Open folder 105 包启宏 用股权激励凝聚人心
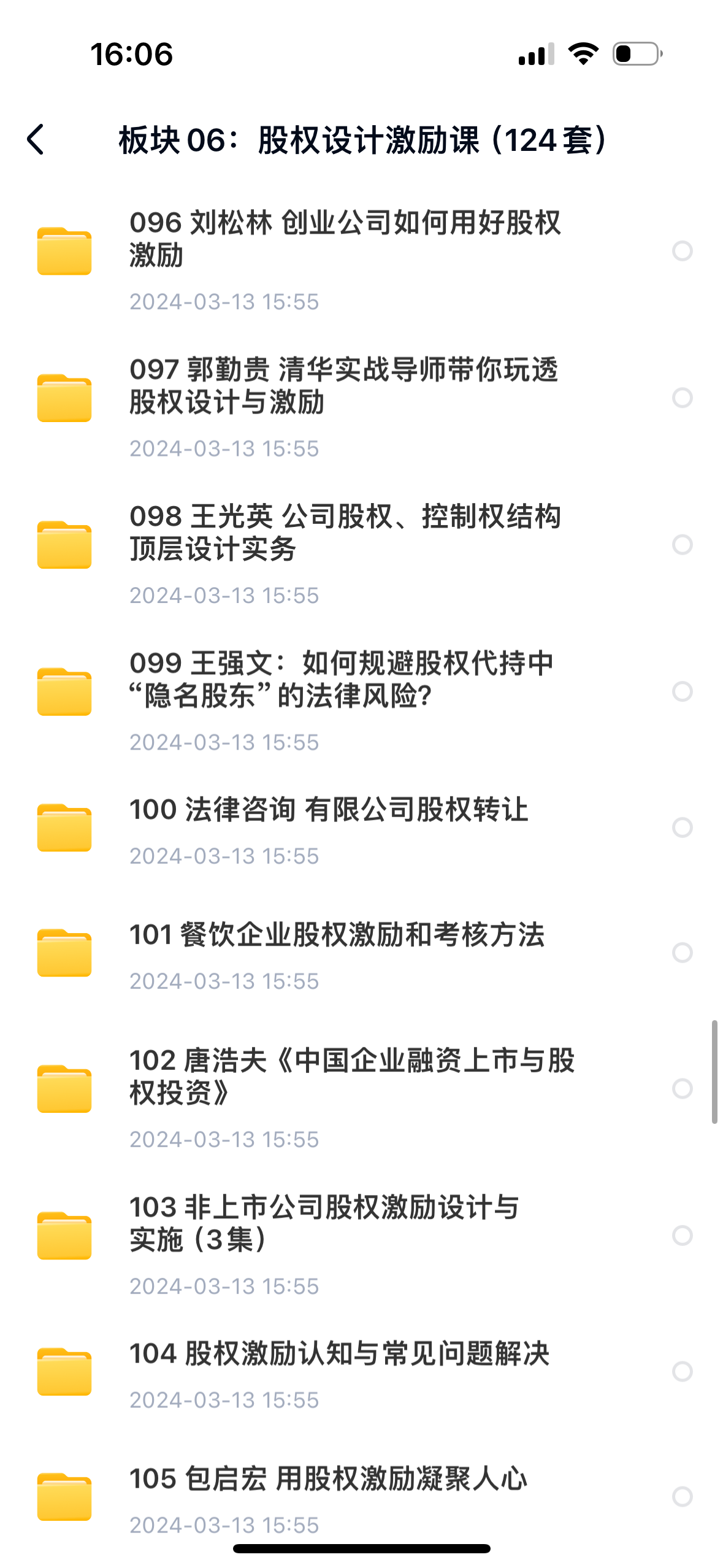Image resolution: width=723 pixels, height=1568 pixels. pos(328,1480)
